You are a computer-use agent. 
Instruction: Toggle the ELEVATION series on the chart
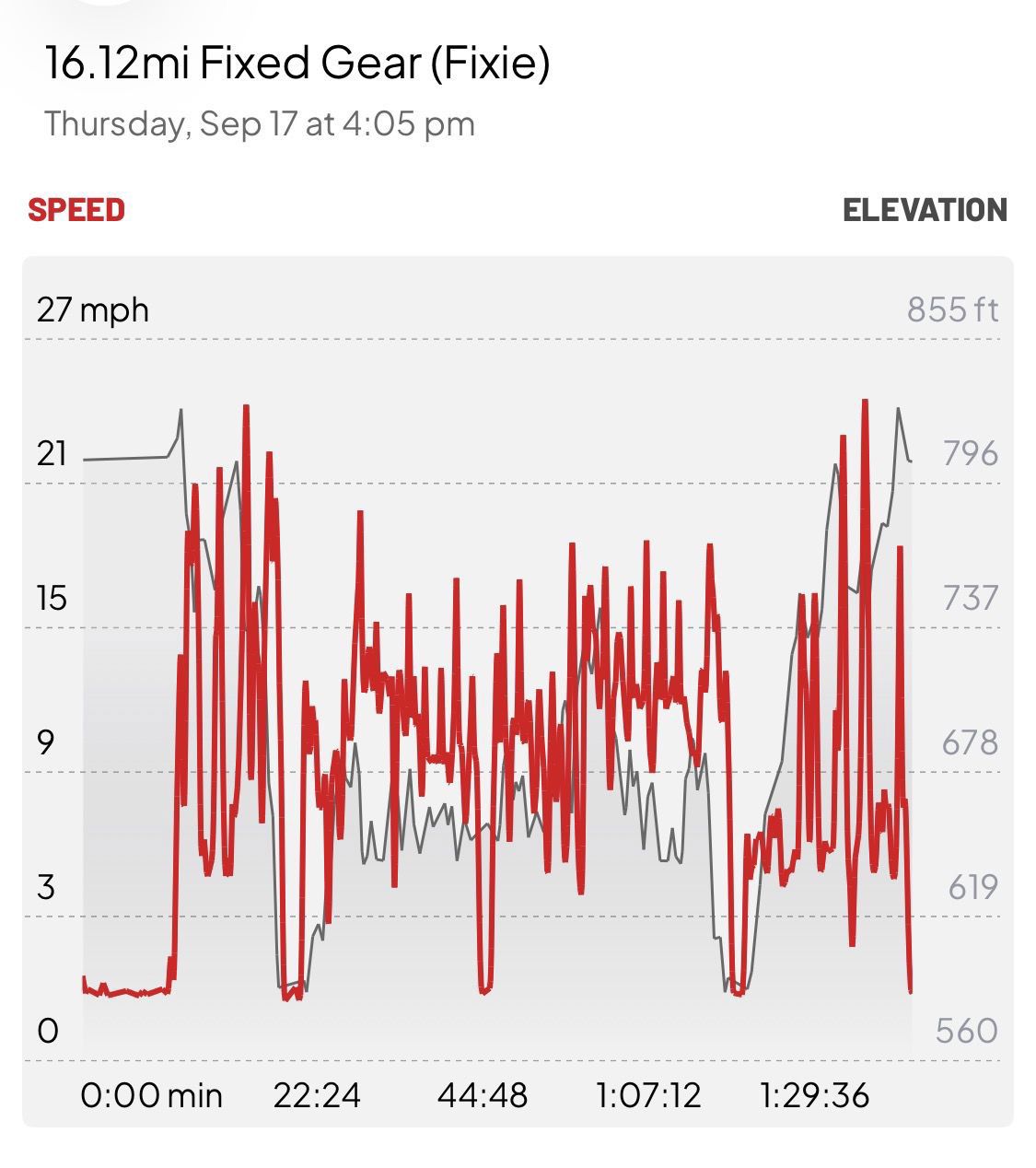point(925,210)
